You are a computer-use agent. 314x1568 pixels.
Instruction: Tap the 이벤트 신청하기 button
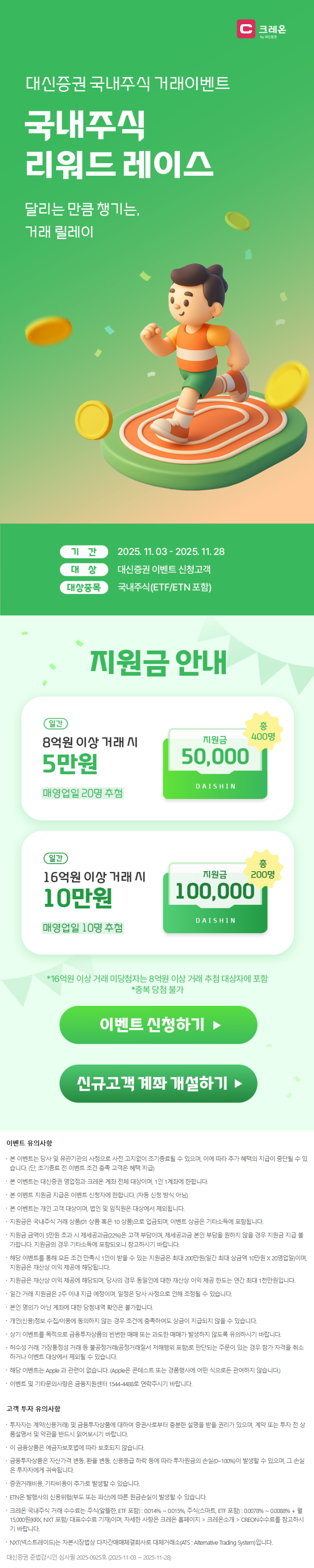point(158,1025)
